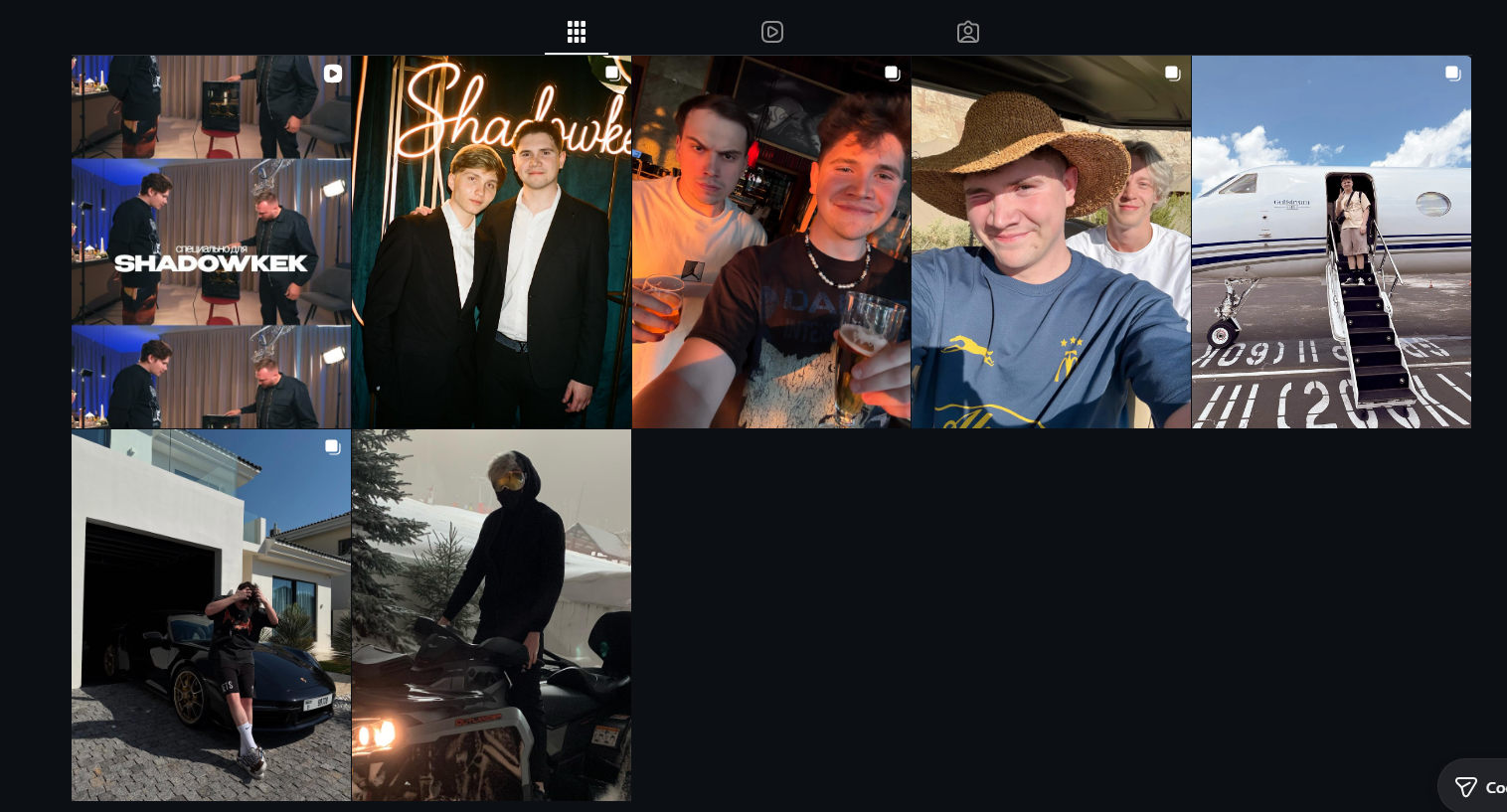This screenshot has width=1507, height=812.
Task: Open the snowy quad bike post
Action: (491, 615)
